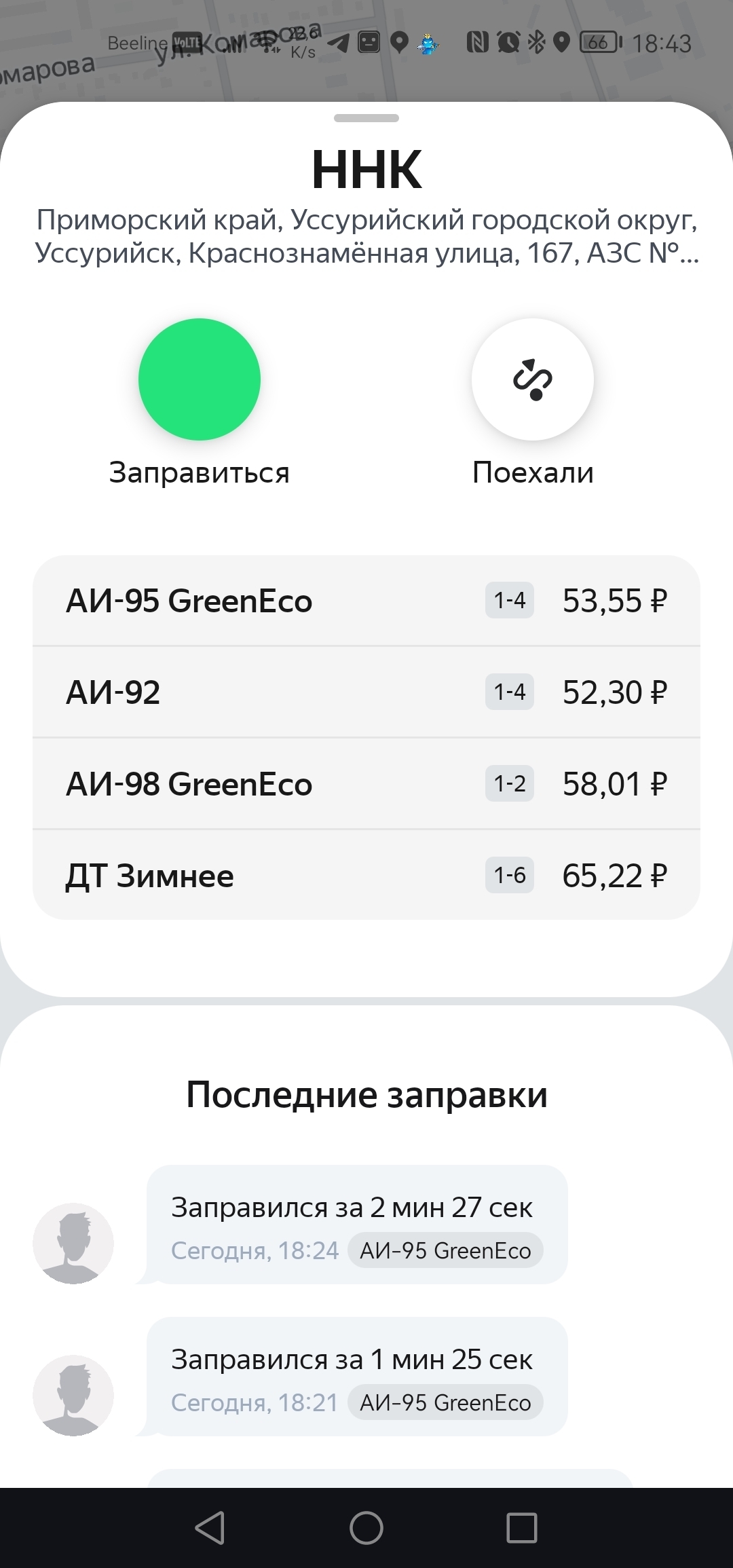Start route with Поехали button
The width and height of the screenshot is (733, 1568).
tap(533, 379)
